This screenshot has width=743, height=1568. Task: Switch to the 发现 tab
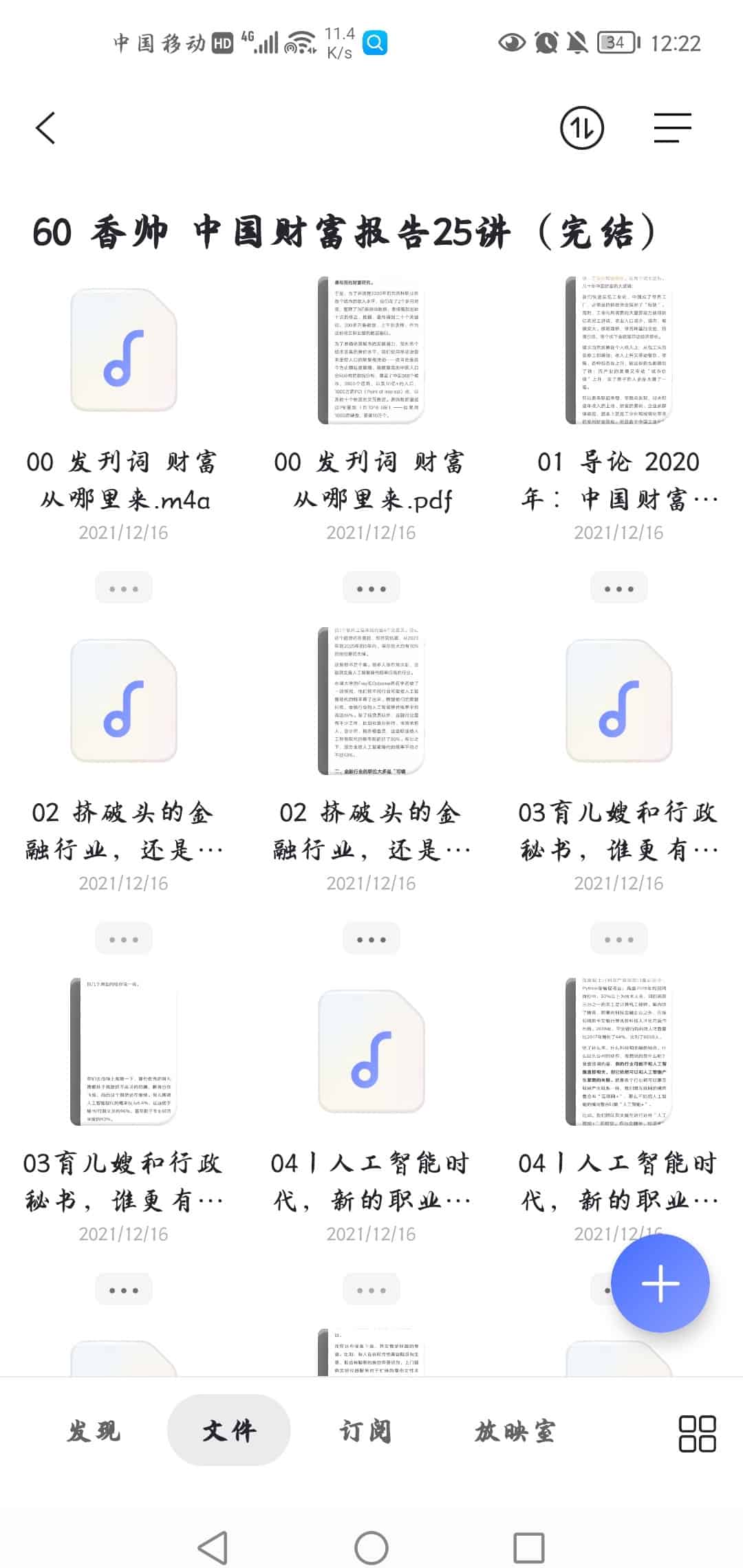[94, 1432]
